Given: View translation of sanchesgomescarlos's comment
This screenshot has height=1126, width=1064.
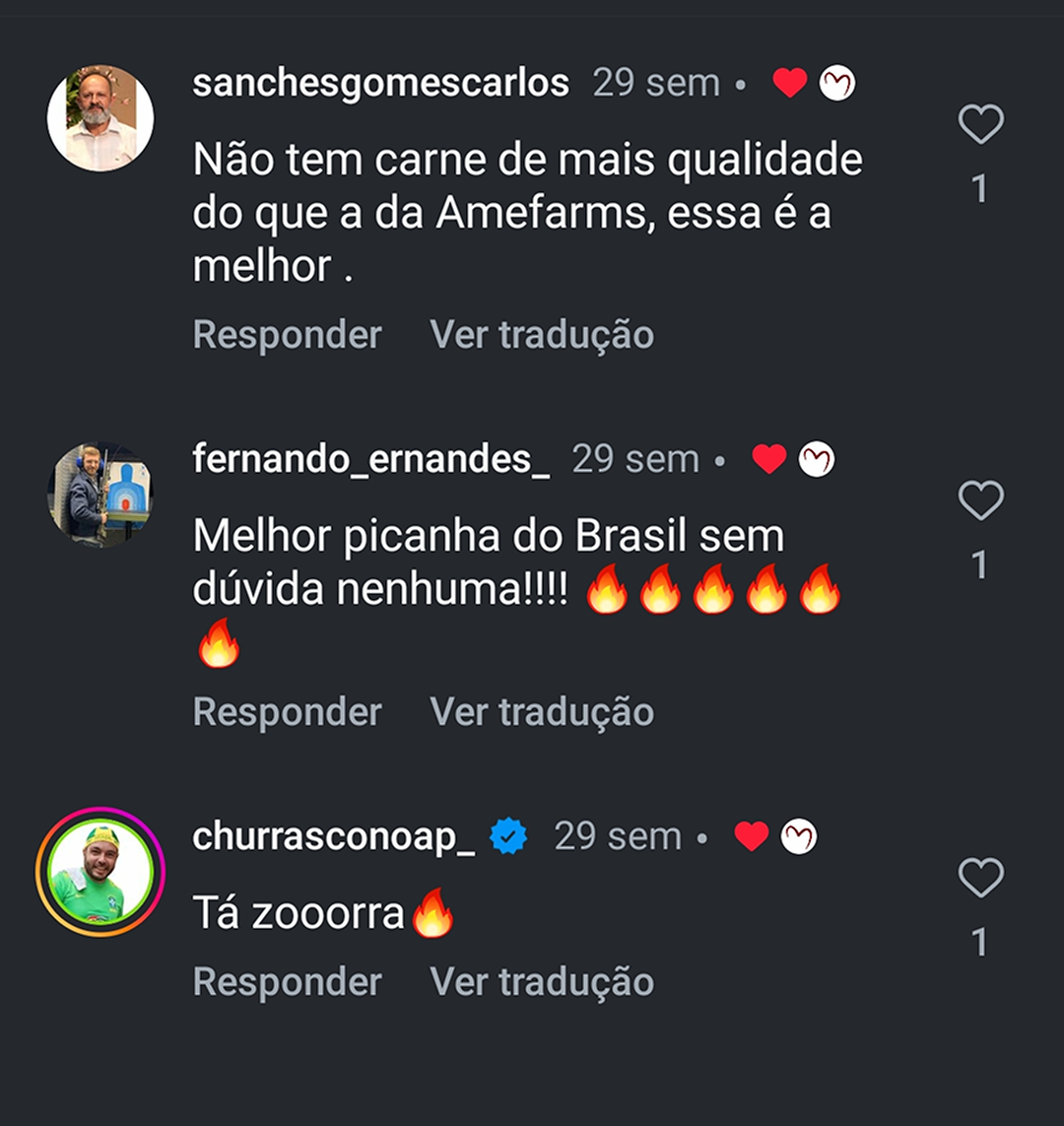Looking at the screenshot, I should point(542,335).
